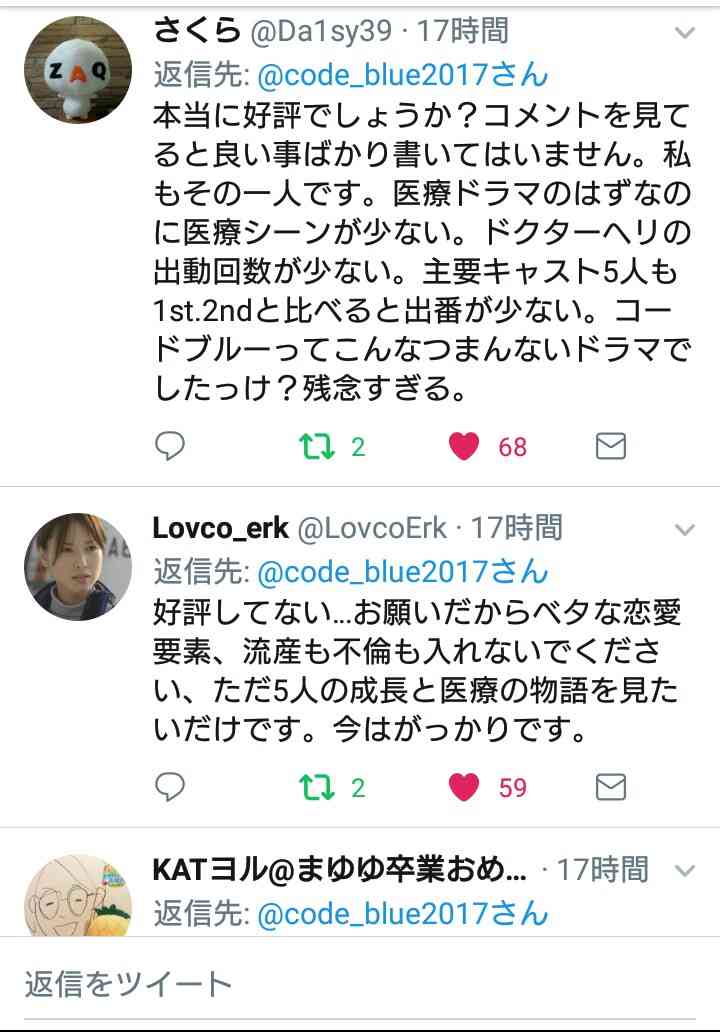
Task: Open さくら's profile picture
Action: (x=78, y=69)
